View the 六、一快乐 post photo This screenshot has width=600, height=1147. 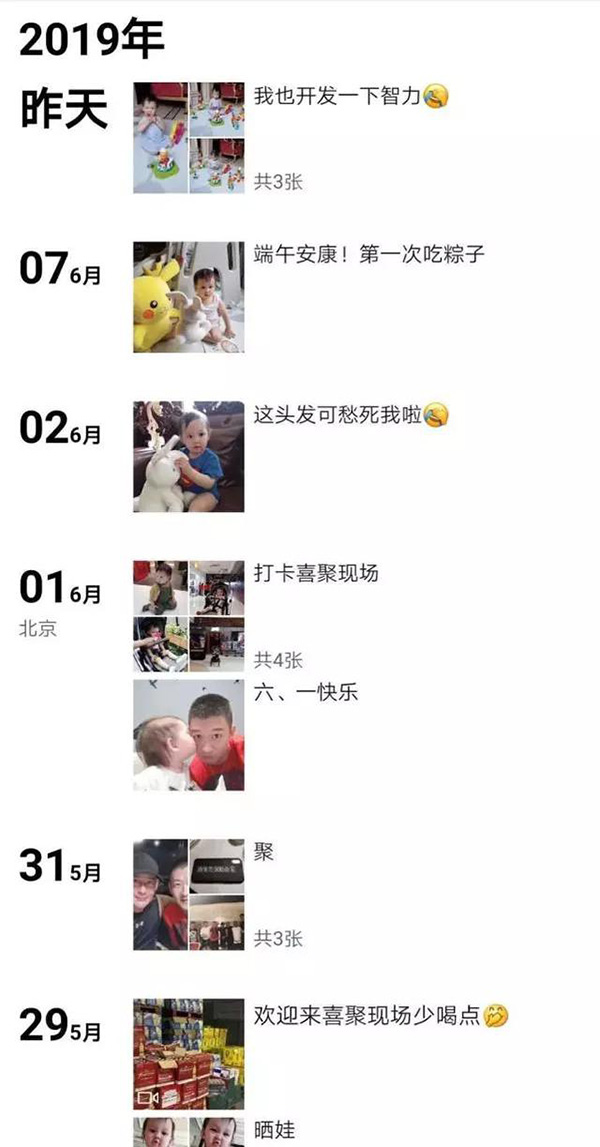click(188, 735)
